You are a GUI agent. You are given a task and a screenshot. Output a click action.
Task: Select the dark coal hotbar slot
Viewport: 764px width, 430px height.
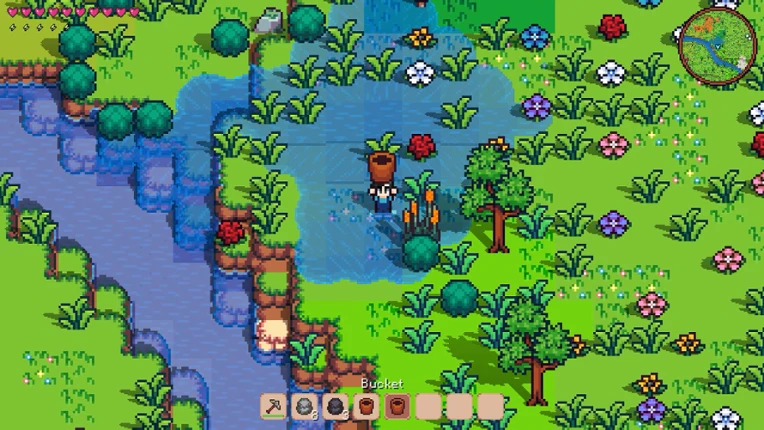[335, 406]
